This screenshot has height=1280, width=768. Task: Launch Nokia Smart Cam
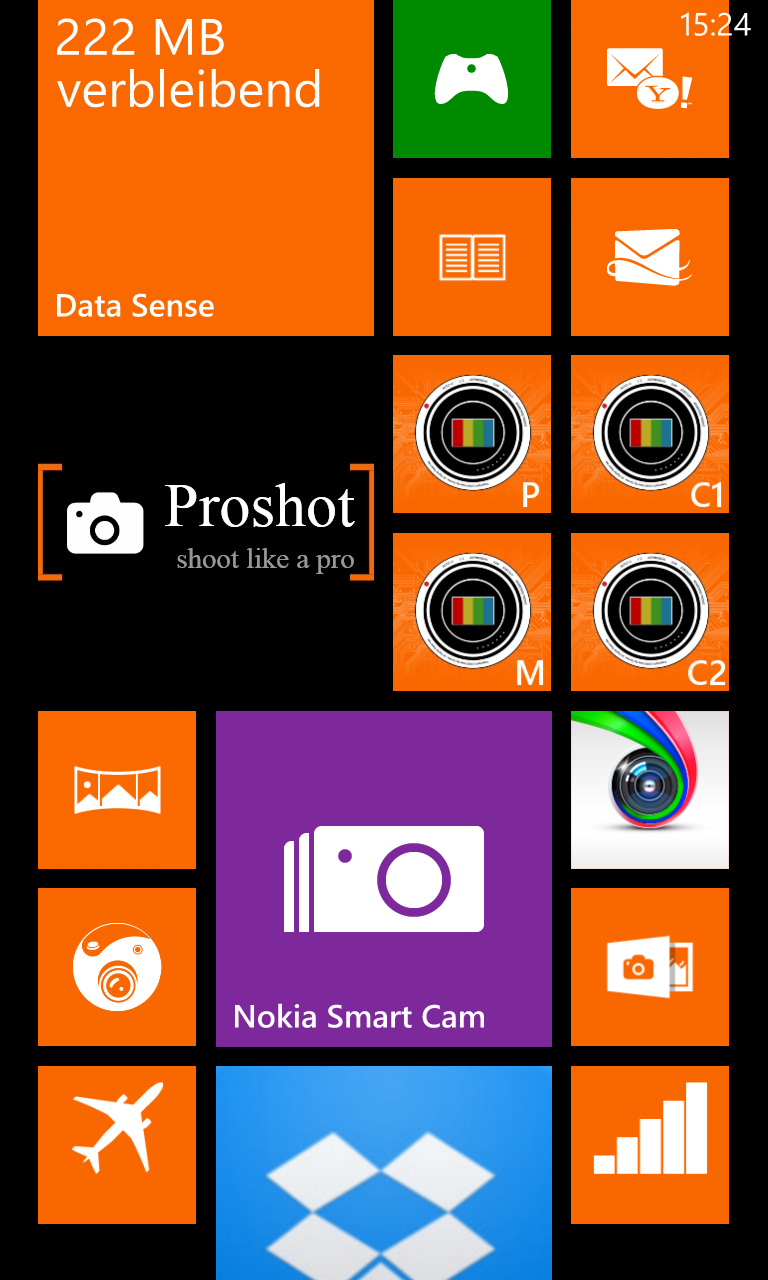[383, 878]
